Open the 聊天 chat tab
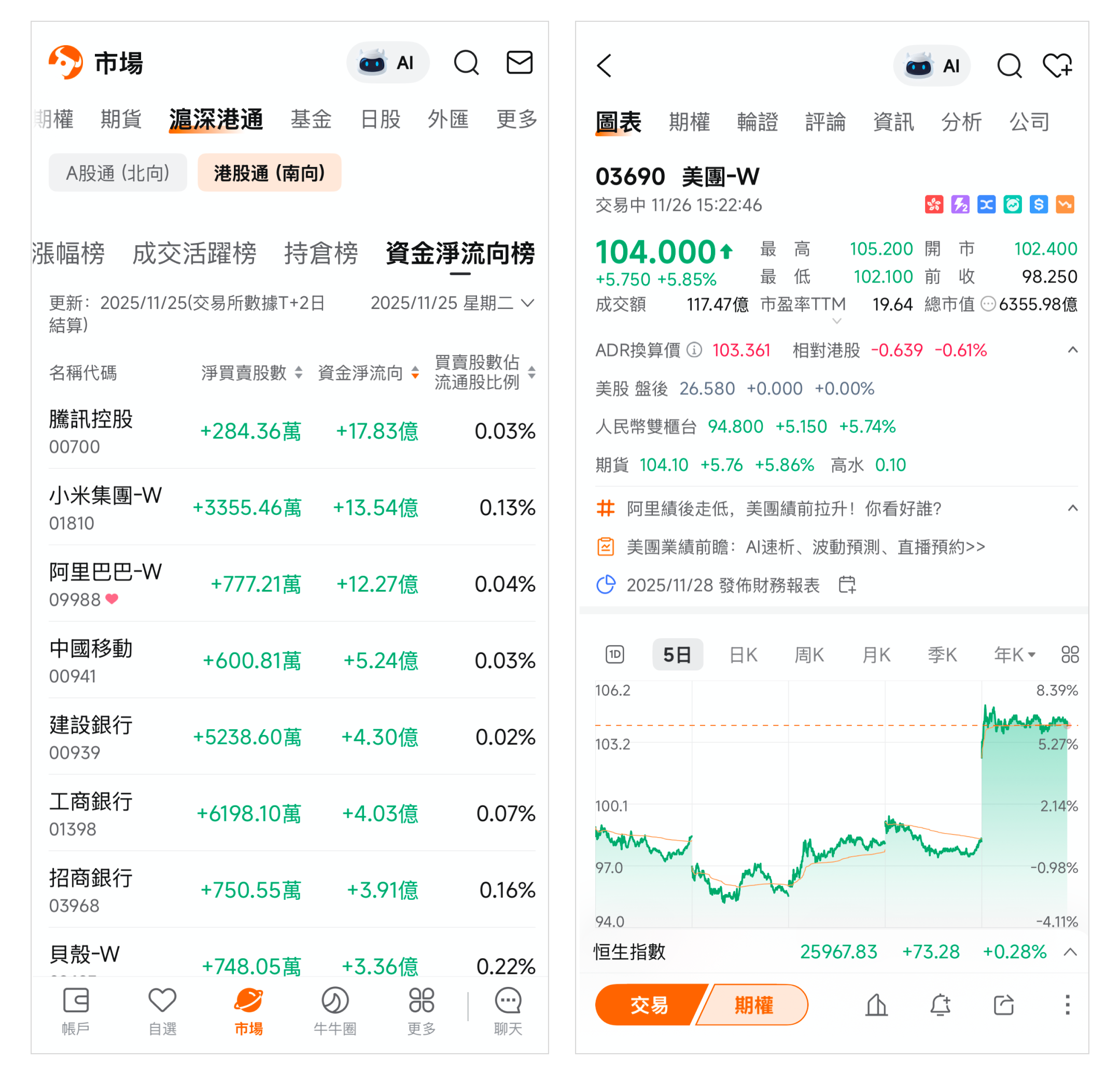The width and height of the screenshot is (1120, 1075). [508, 1010]
